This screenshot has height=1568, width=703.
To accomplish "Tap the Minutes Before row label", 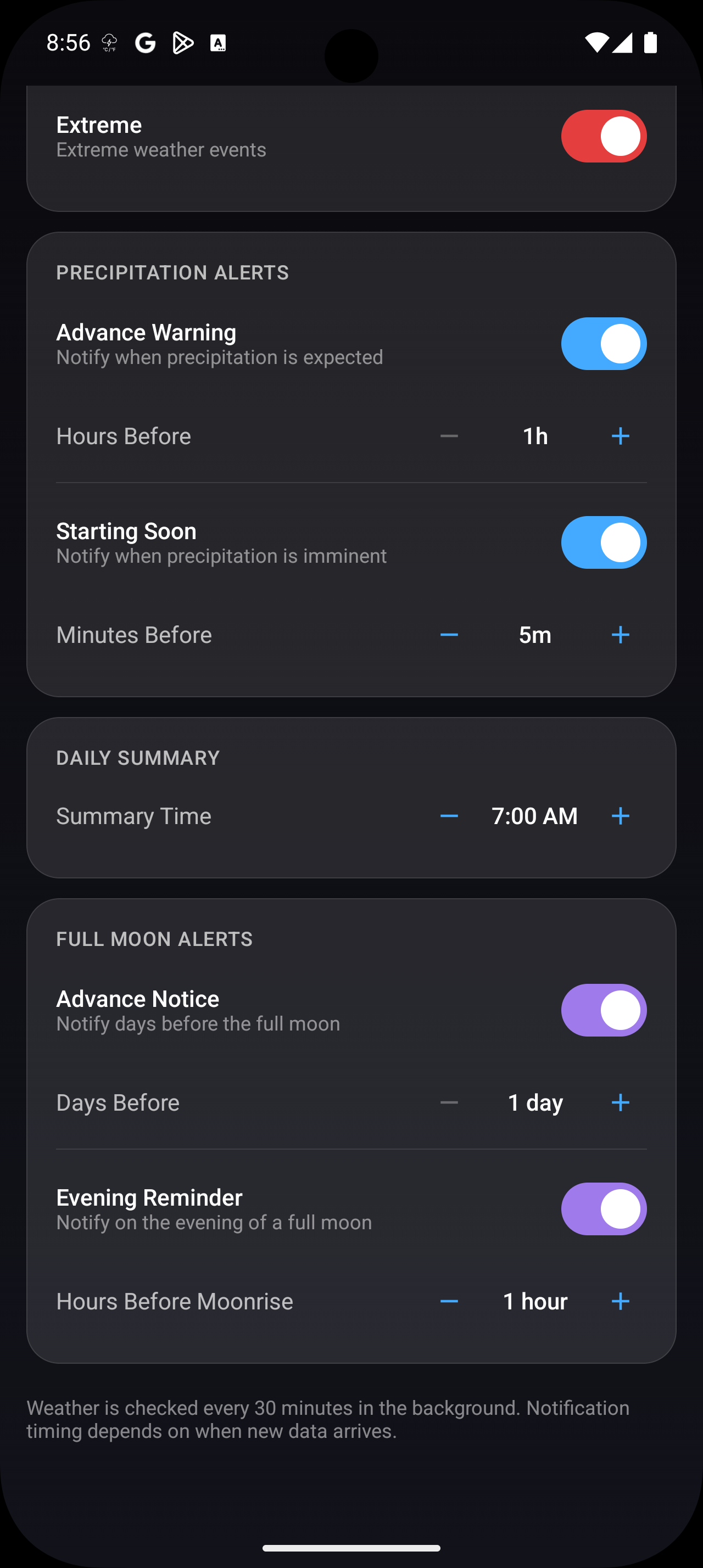I will click(134, 634).
